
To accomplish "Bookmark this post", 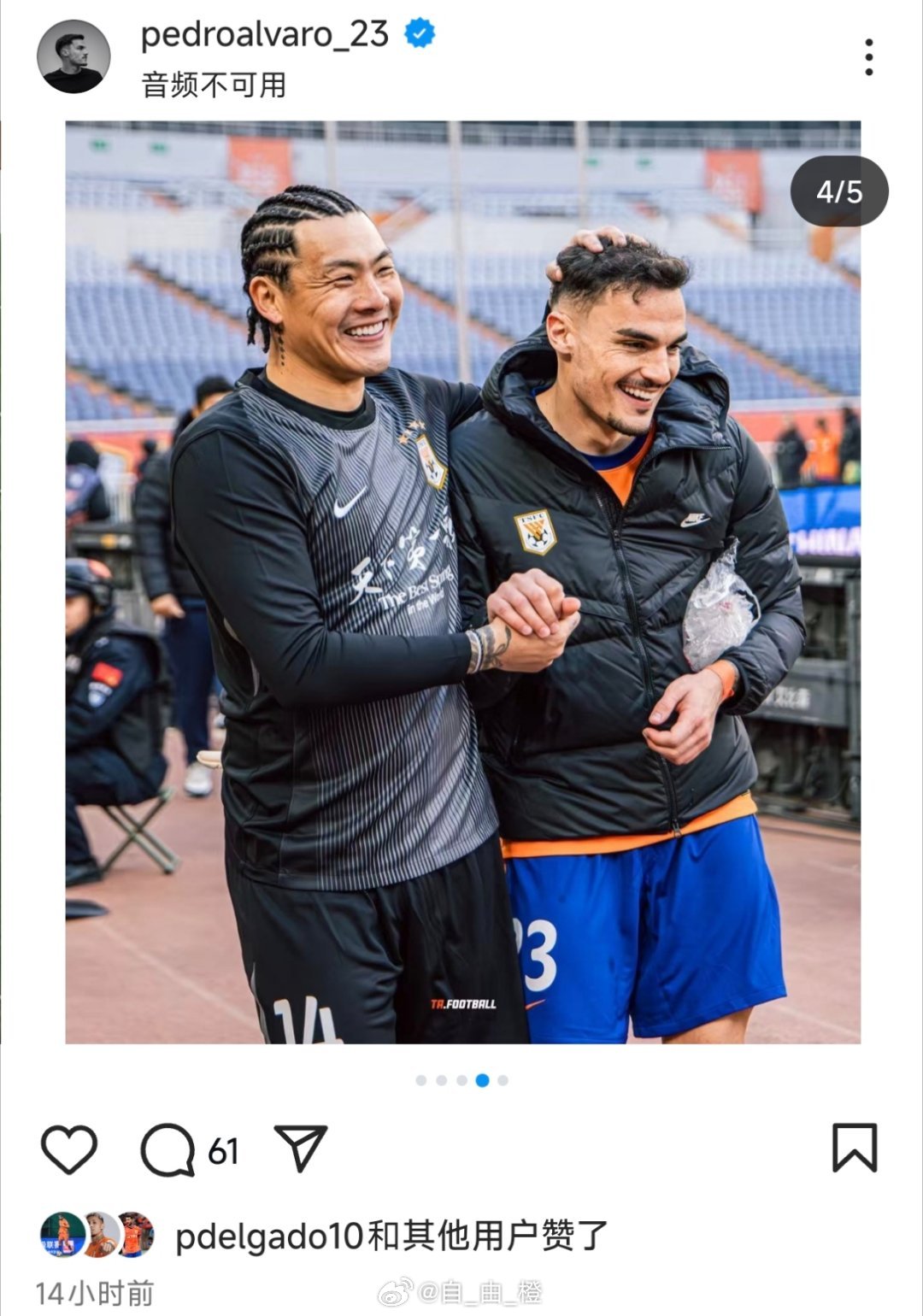I will pyautogui.click(x=854, y=1148).
